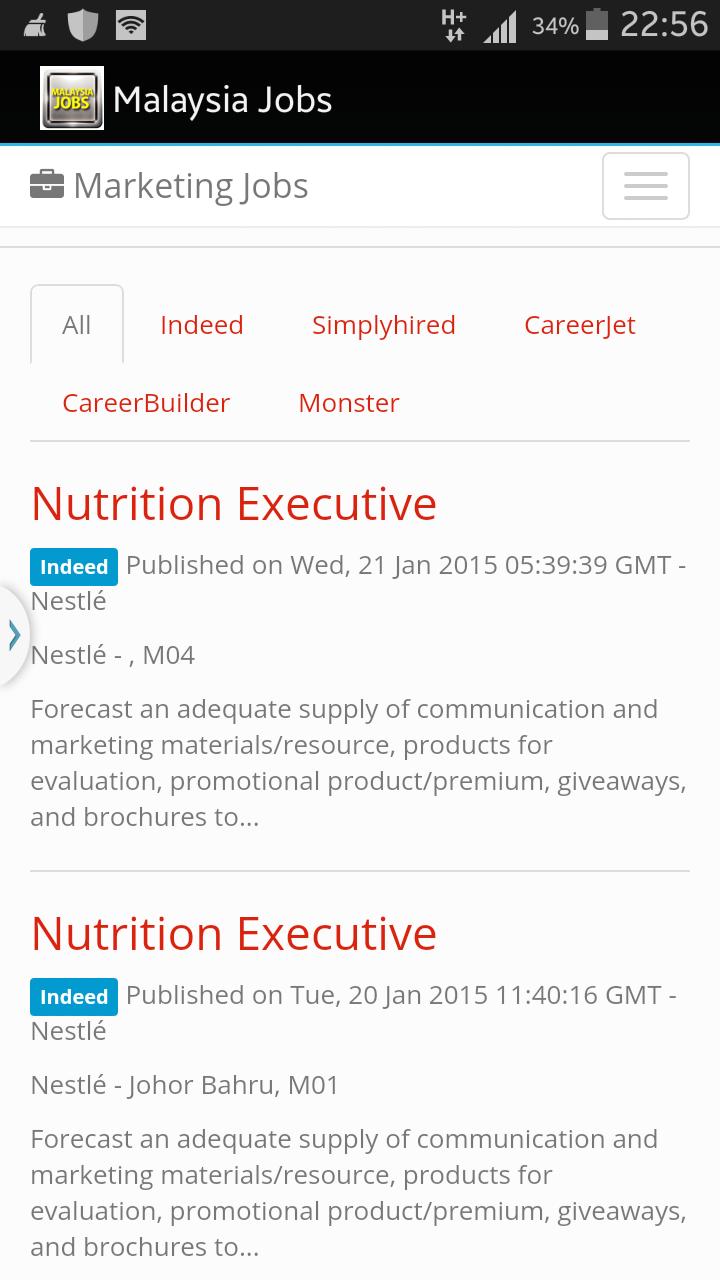This screenshot has width=720, height=1280.
Task: Switch to the CareerJet tab
Action: [x=580, y=325]
